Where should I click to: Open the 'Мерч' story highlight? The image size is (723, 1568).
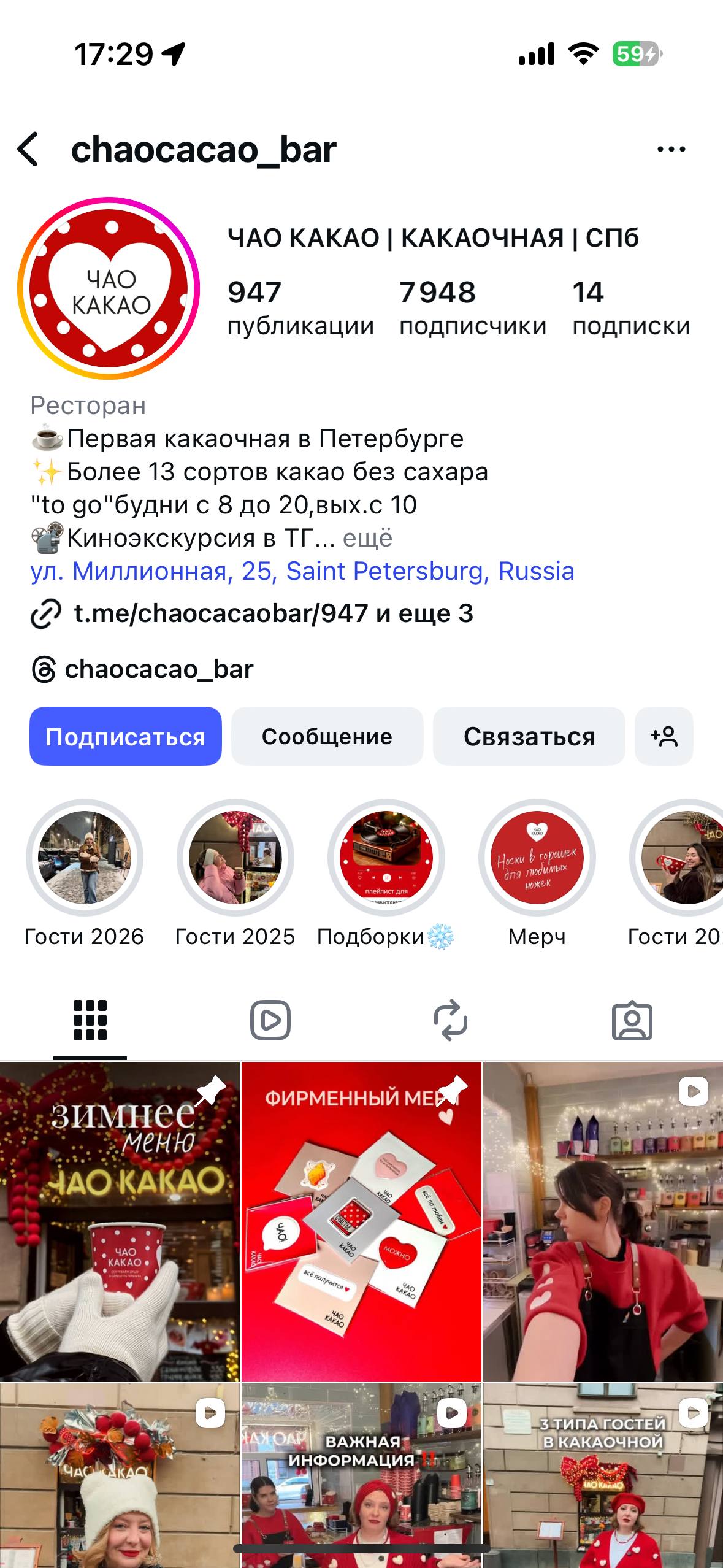537,859
